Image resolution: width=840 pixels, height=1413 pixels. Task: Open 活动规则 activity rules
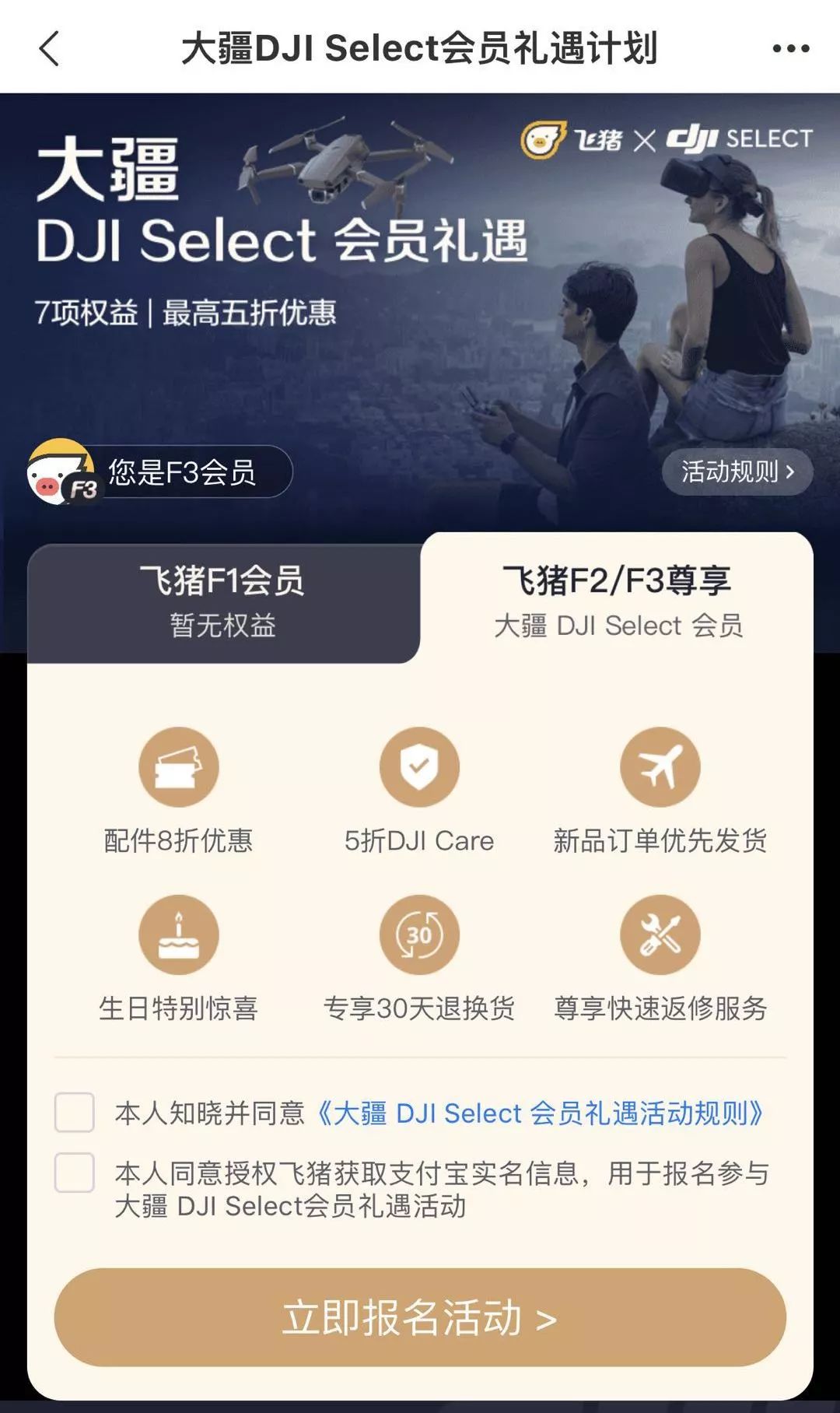coord(737,472)
